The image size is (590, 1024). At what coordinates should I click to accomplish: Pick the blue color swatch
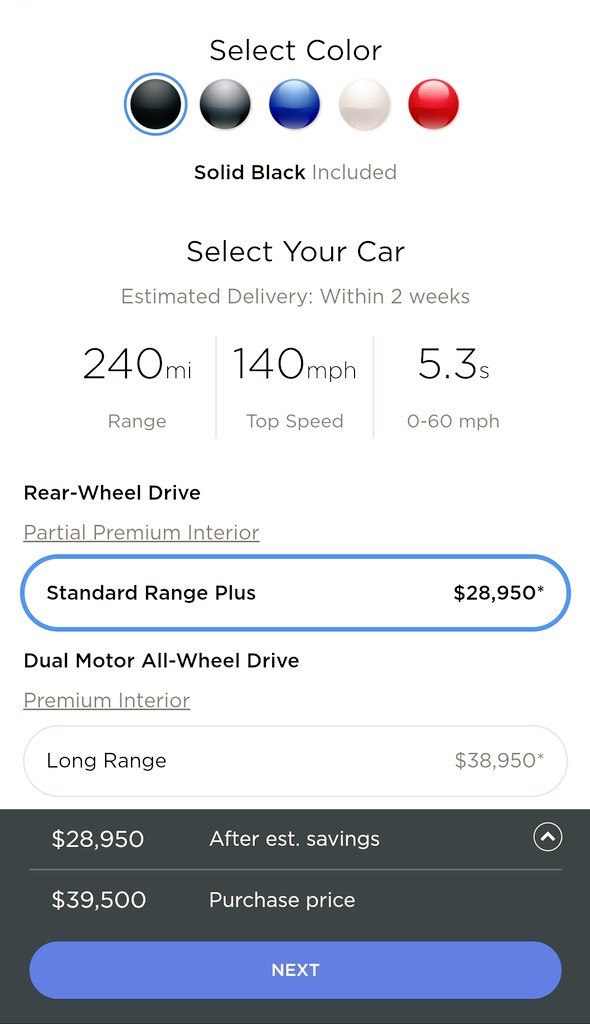(x=295, y=104)
